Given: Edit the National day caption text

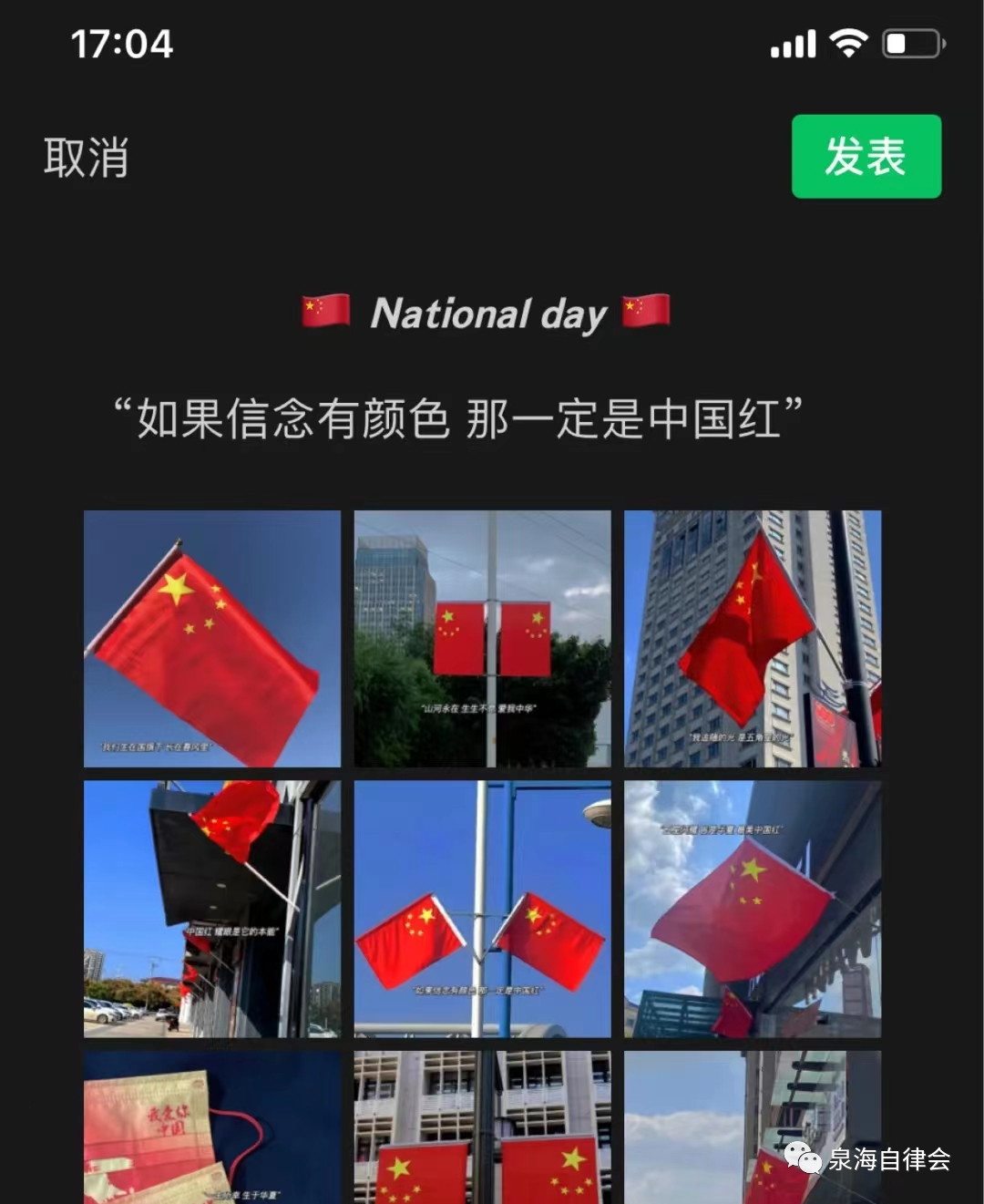Looking at the screenshot, I should tap(488, 314).
